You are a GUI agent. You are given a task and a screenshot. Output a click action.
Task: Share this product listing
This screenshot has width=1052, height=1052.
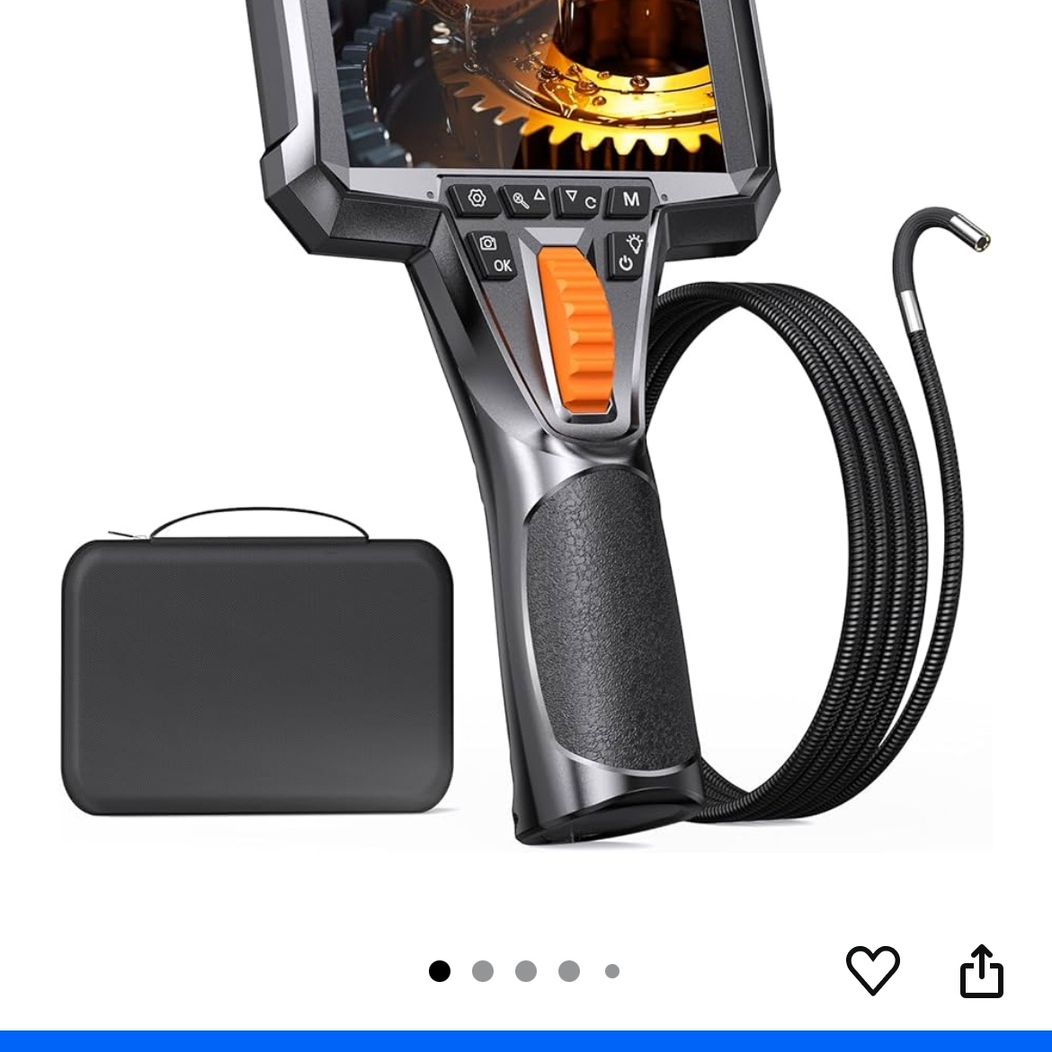(x=982, y=970)
